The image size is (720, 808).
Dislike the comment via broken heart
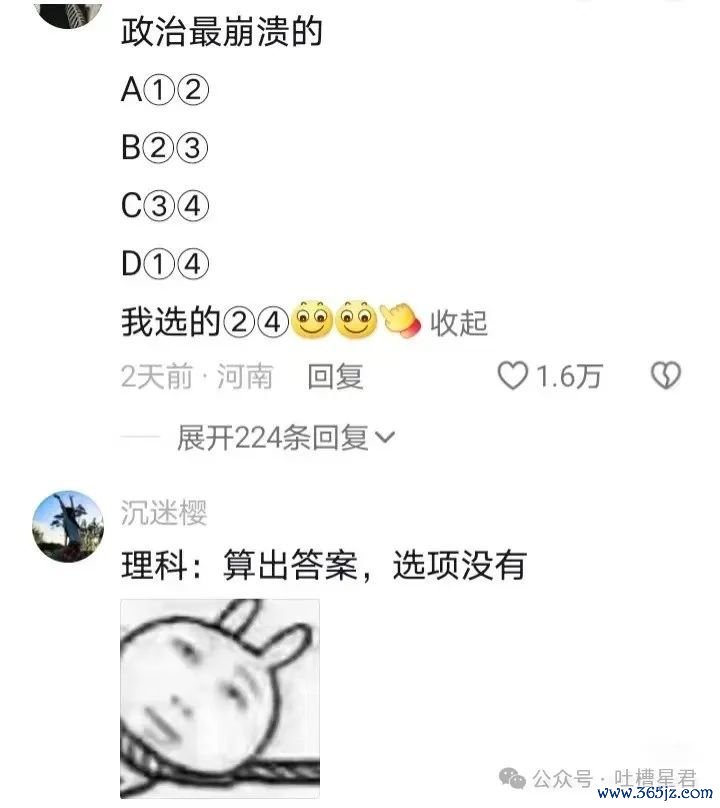(666, 376)
